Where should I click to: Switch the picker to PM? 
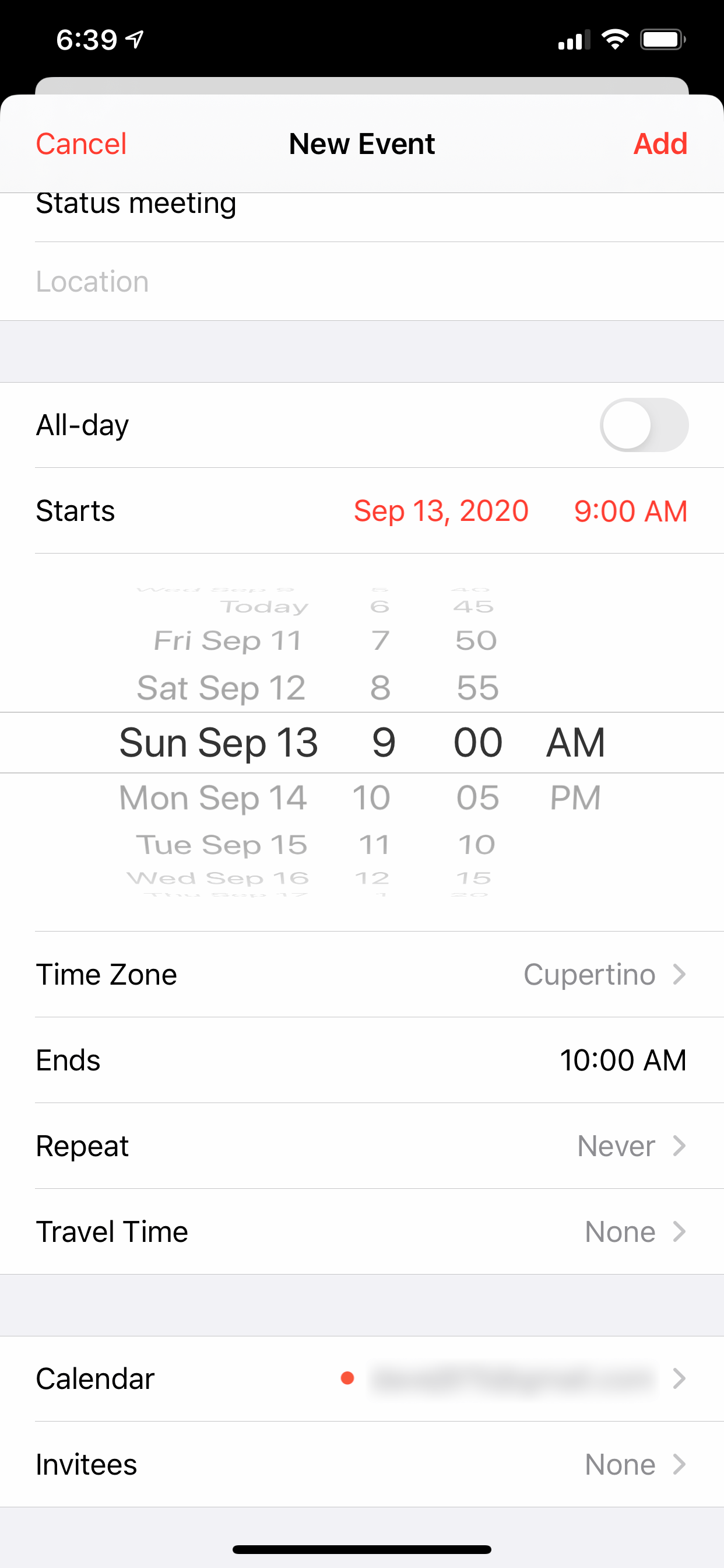click(575, 797)
